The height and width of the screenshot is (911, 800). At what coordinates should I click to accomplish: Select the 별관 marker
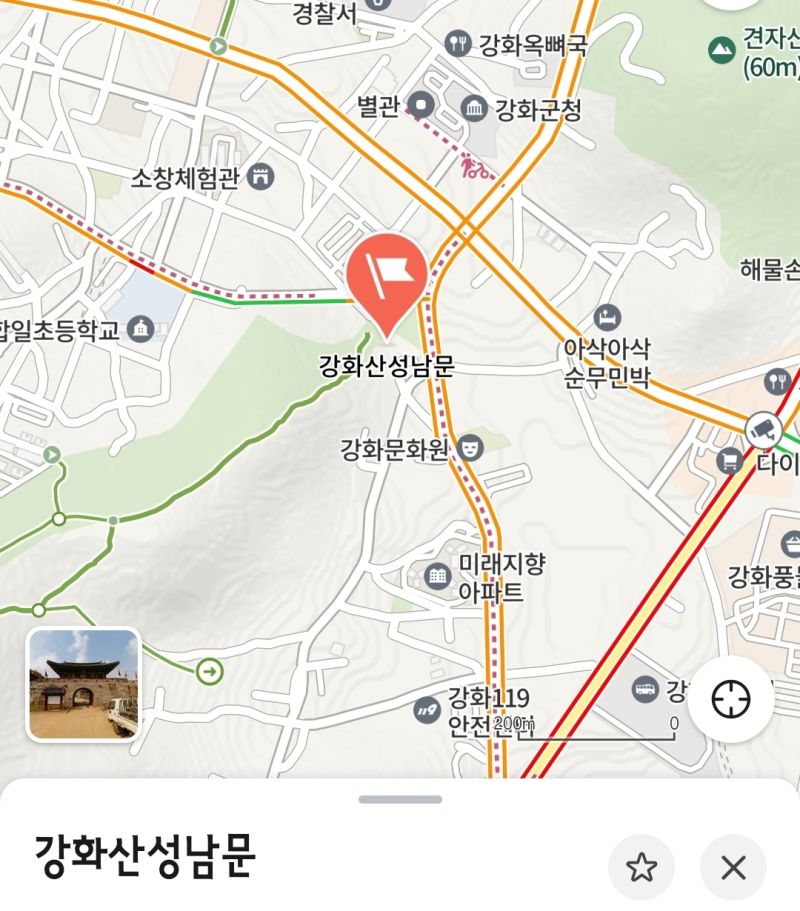[x=422, y=102]
